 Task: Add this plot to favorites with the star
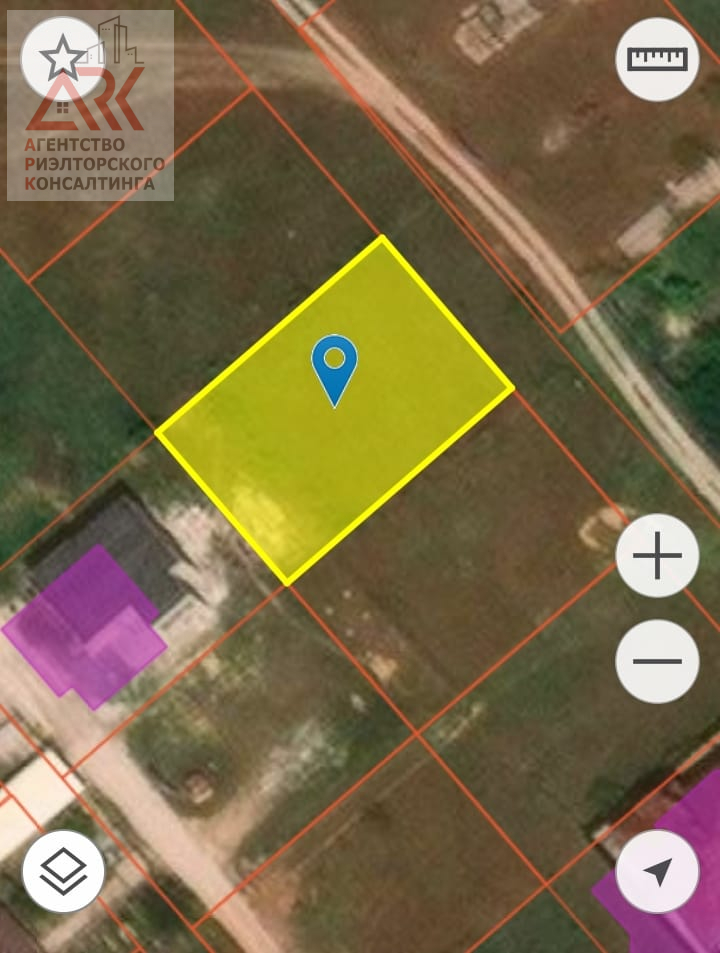pos(62,58)
